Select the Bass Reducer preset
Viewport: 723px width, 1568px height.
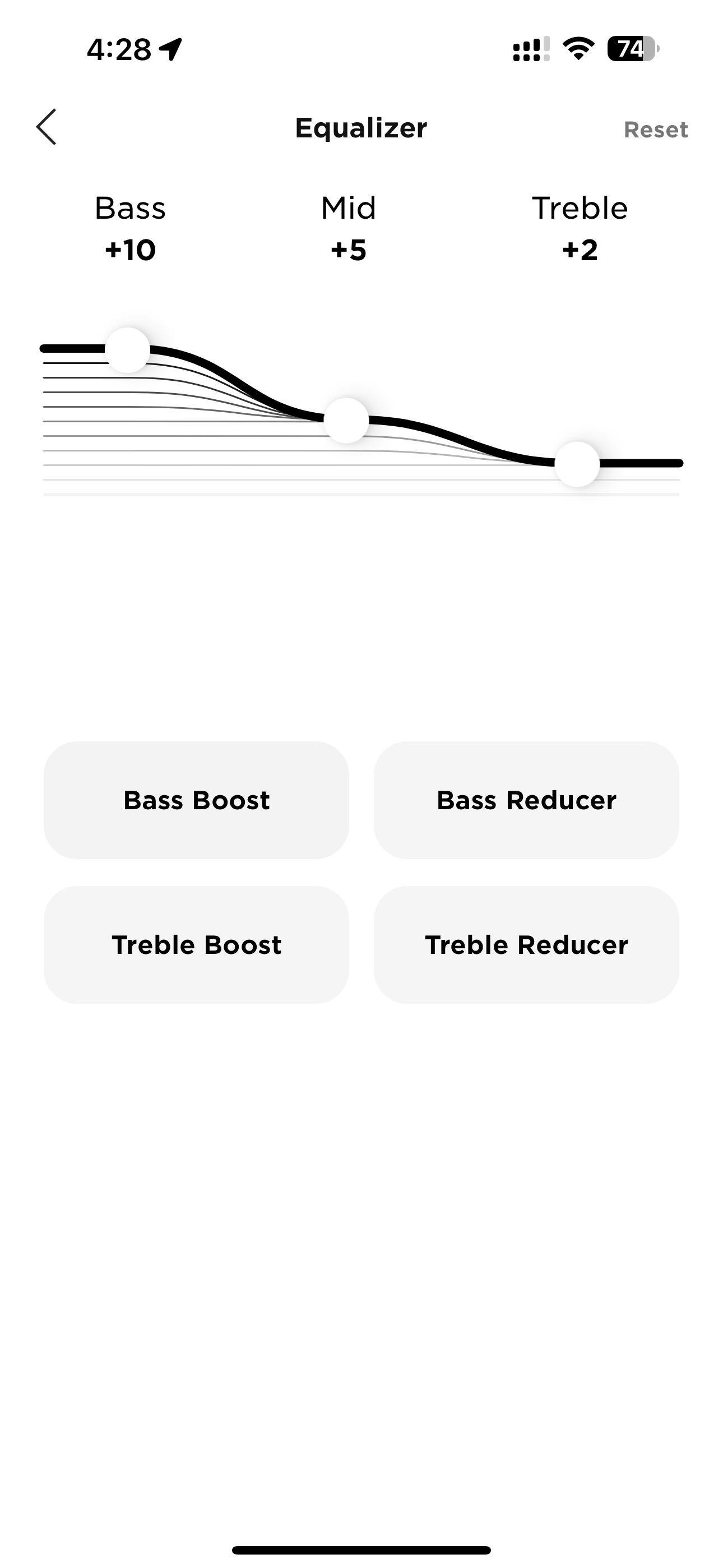pyautogui.click(x=526, y=800)
